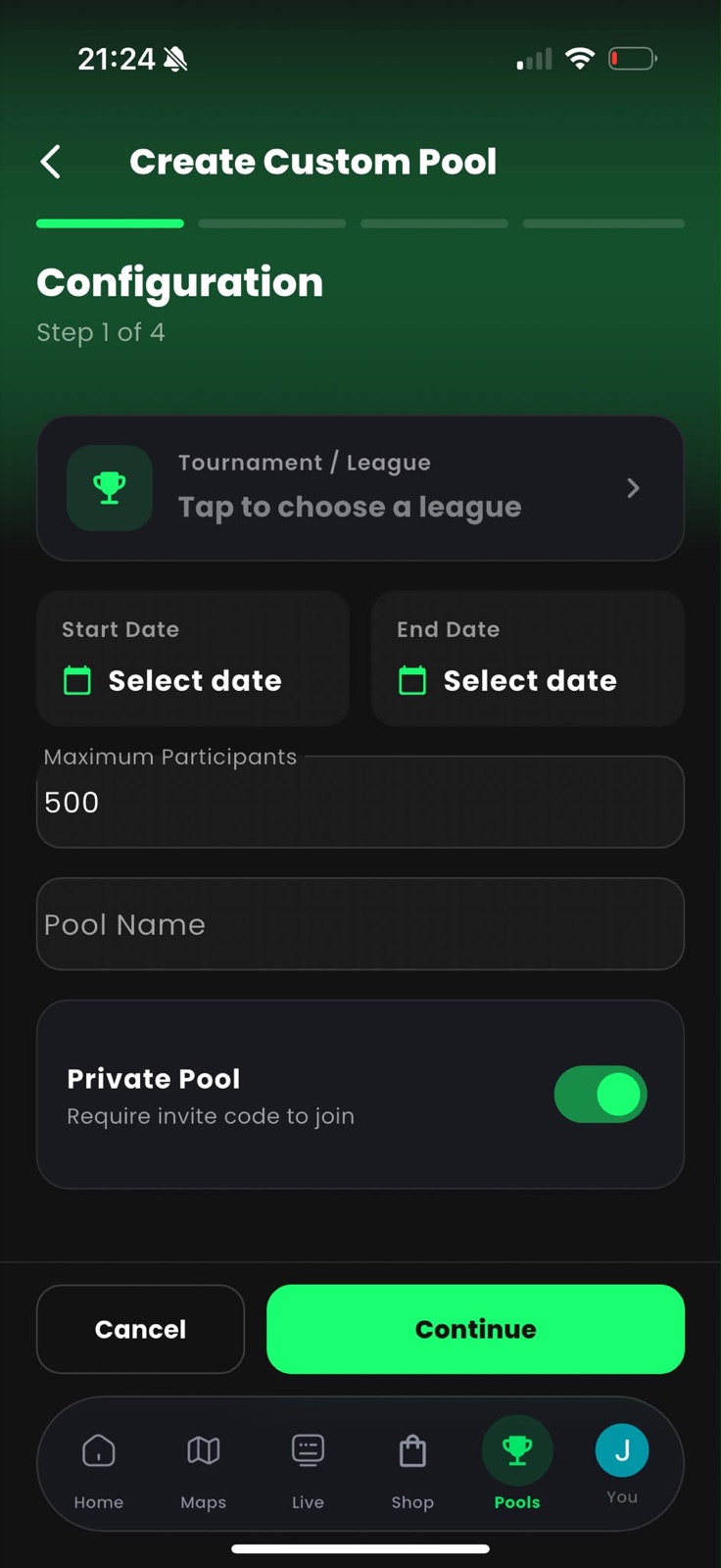Tap the Pool Name field
Viewport: 721px width, 1568px height.
coord(360,924)
